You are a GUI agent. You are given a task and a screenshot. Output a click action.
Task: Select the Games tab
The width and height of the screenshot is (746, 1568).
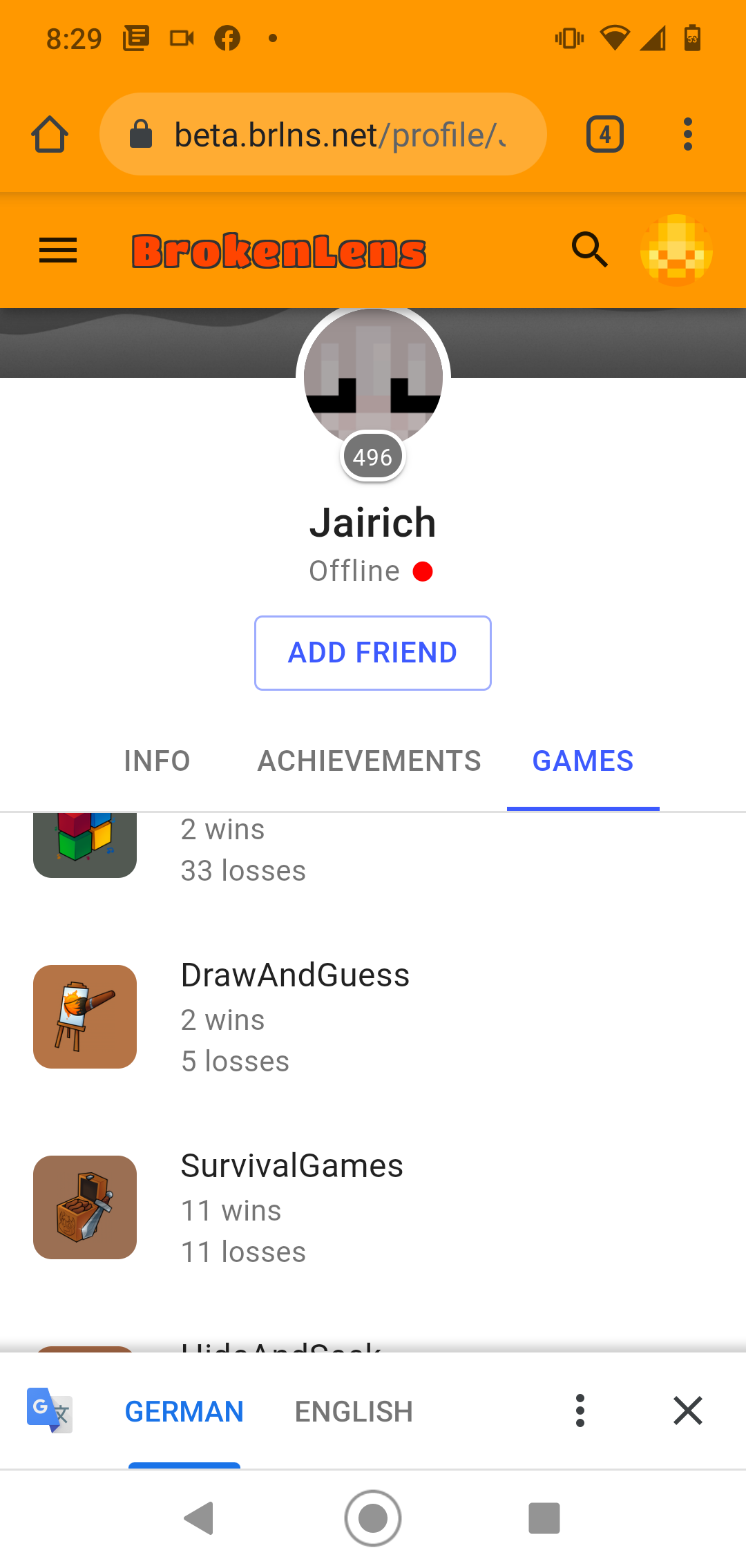click(x=583, y=761)
